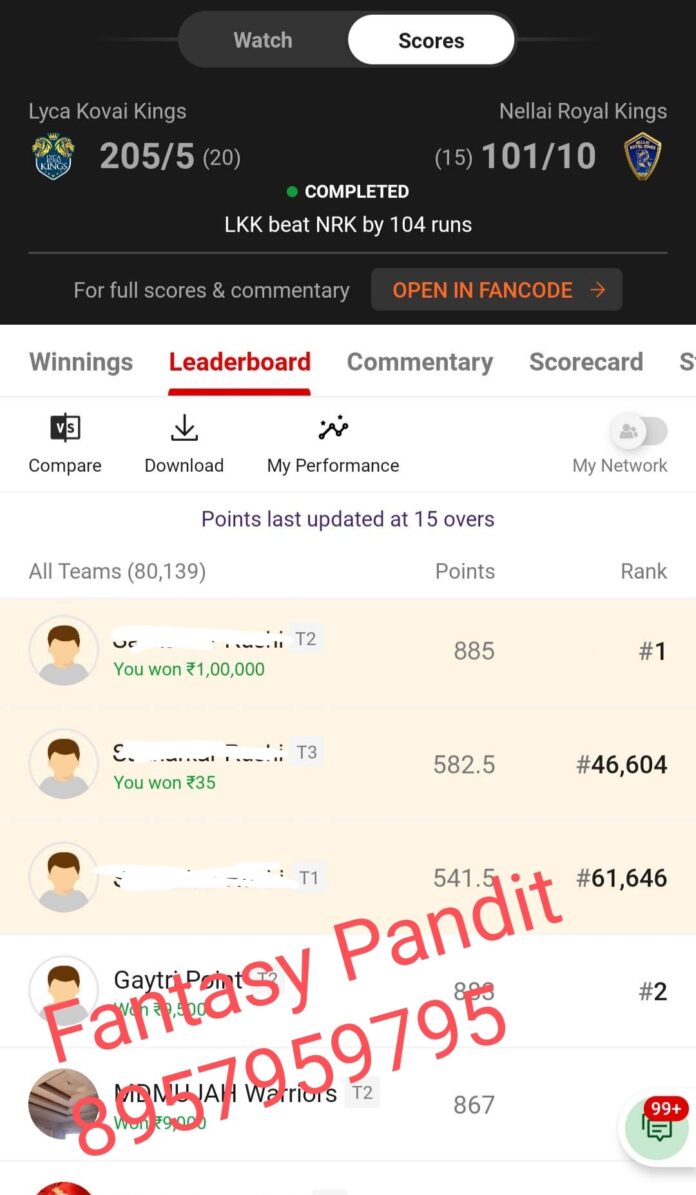Image resolution: width=696 pixels, height=1195 pixels.
Task: Select the Leaderboard tab
Action: (239, 362)
